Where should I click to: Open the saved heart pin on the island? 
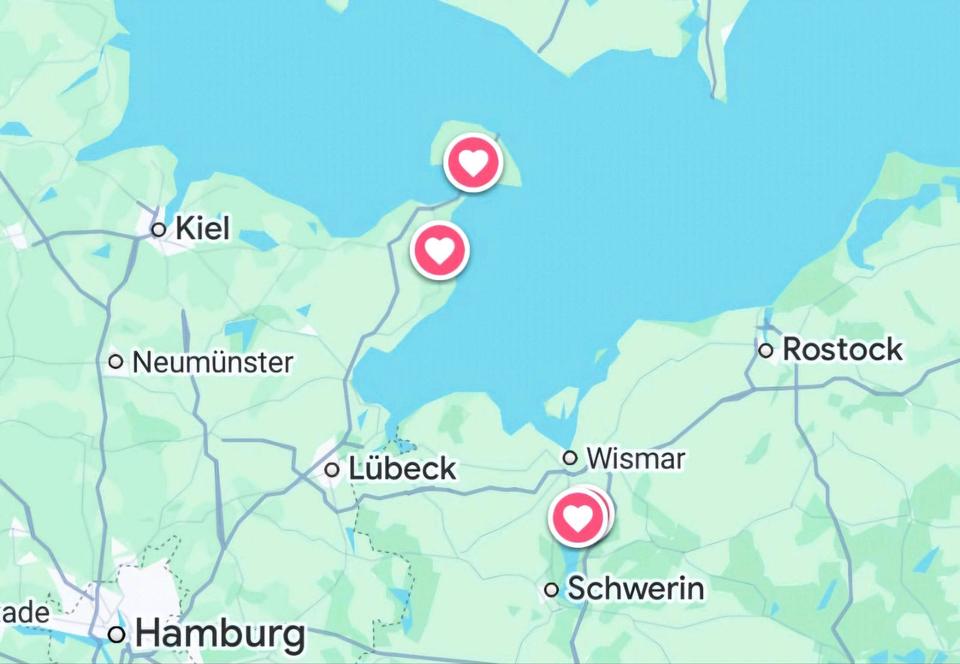pos(472,162)
